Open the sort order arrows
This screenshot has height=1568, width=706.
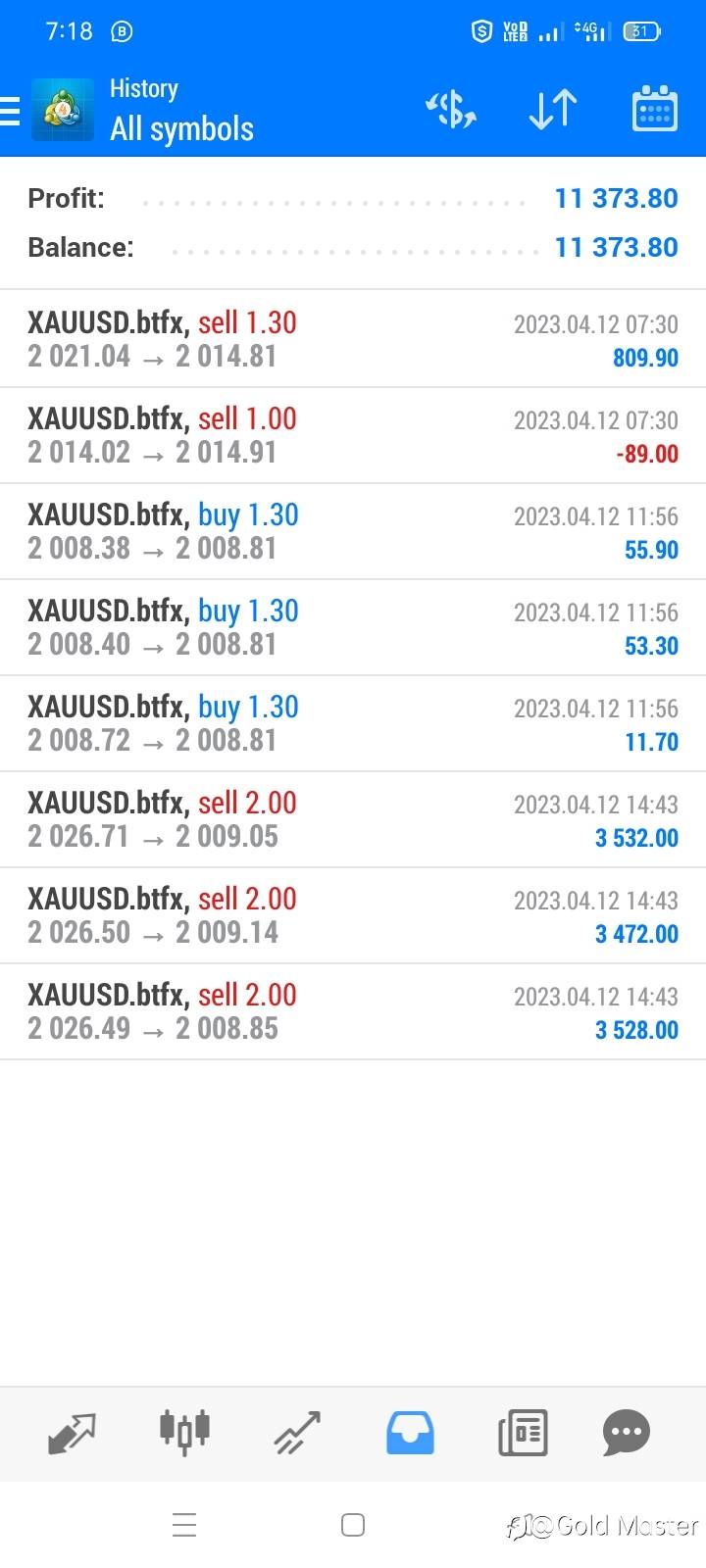point(552,110)
